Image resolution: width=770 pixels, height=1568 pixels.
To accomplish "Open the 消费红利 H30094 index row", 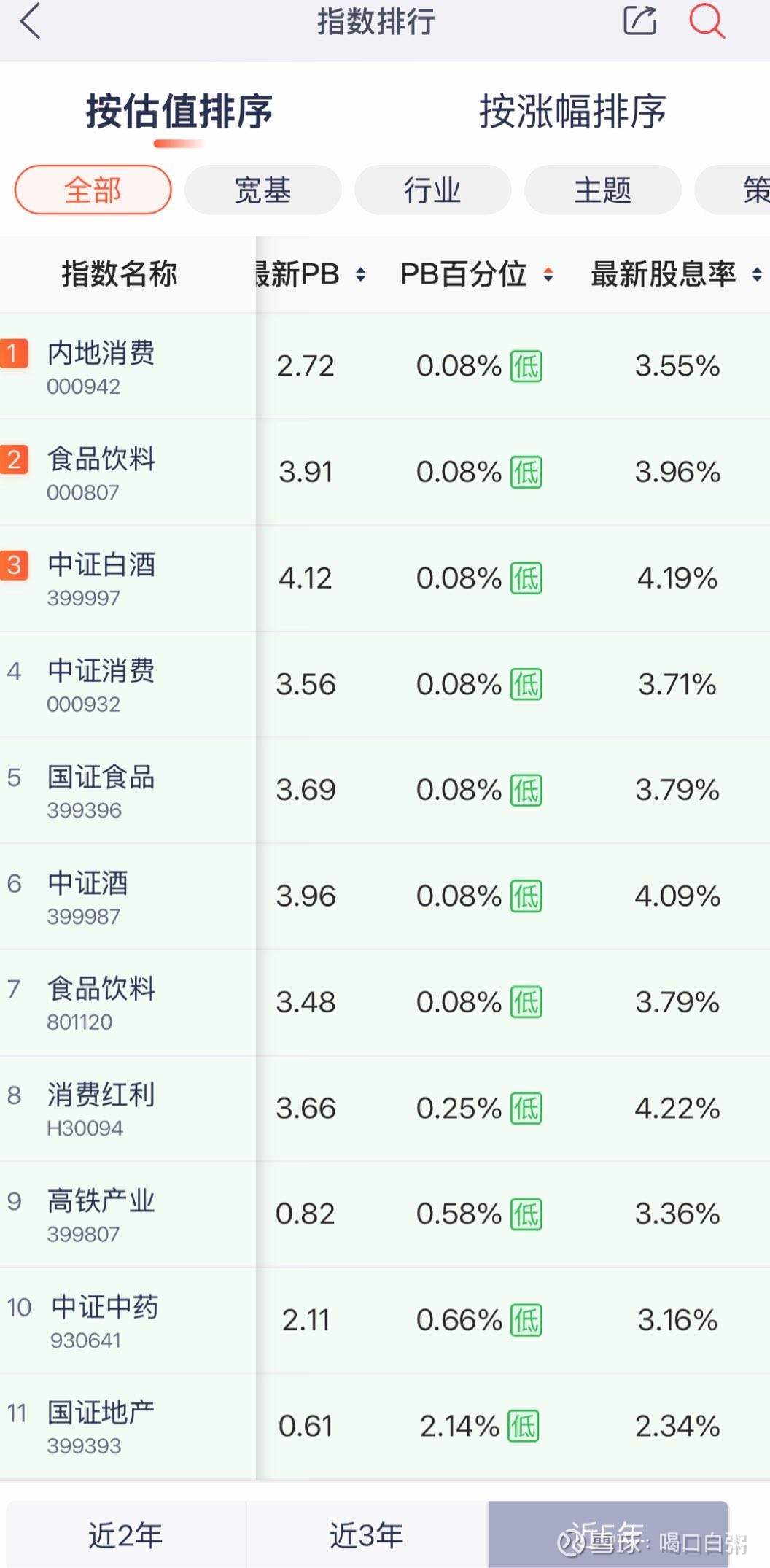I will tap(385, 1109).
